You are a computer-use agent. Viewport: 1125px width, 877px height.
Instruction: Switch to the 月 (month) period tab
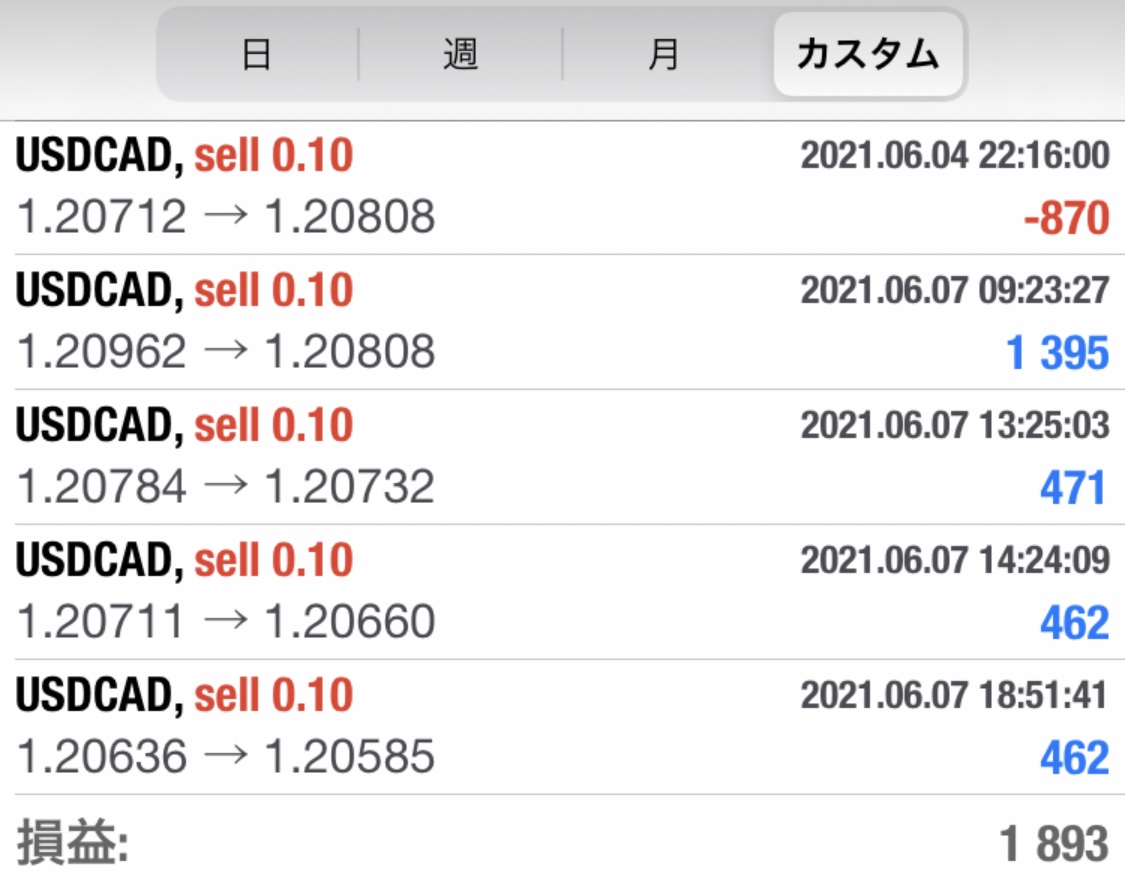pos(664,54)
